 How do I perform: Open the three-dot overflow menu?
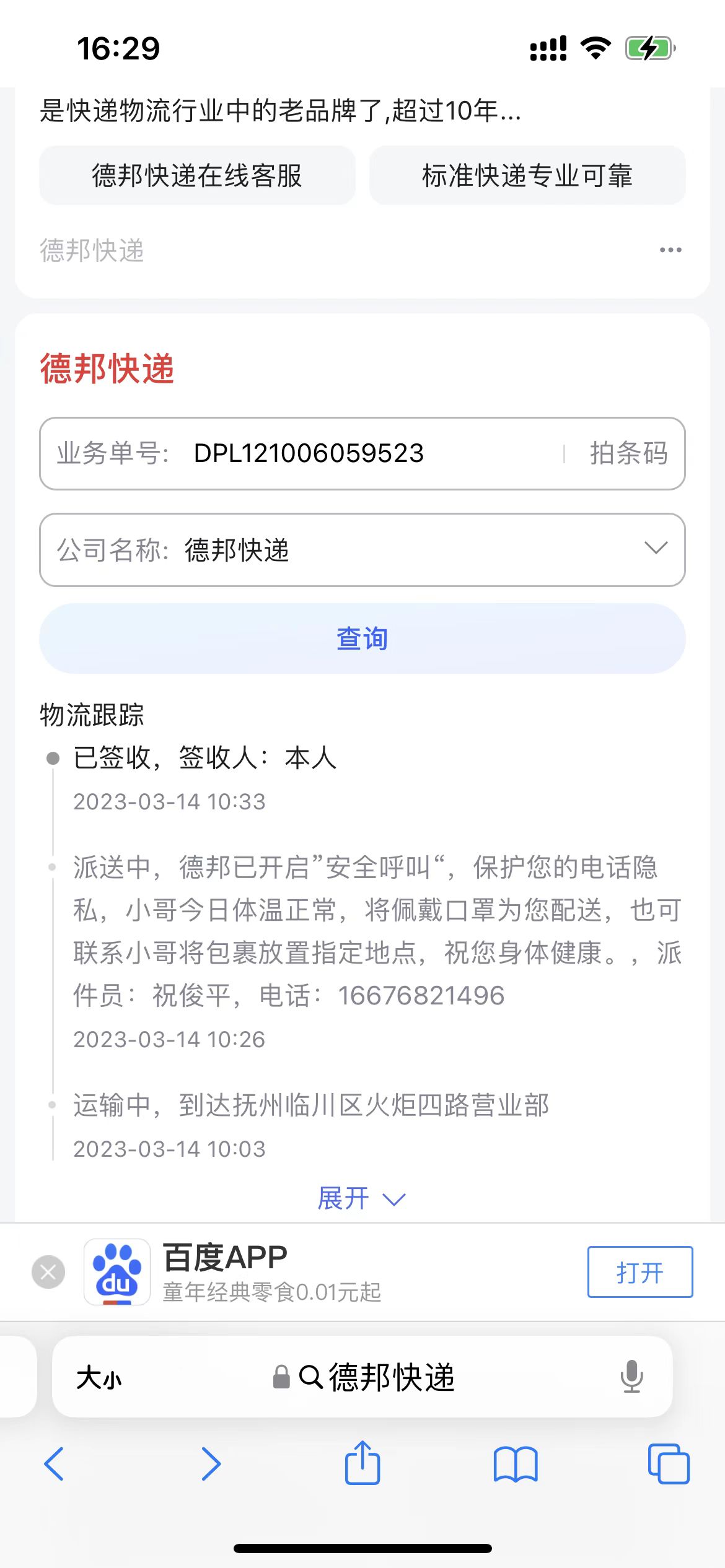coord(670,250)
